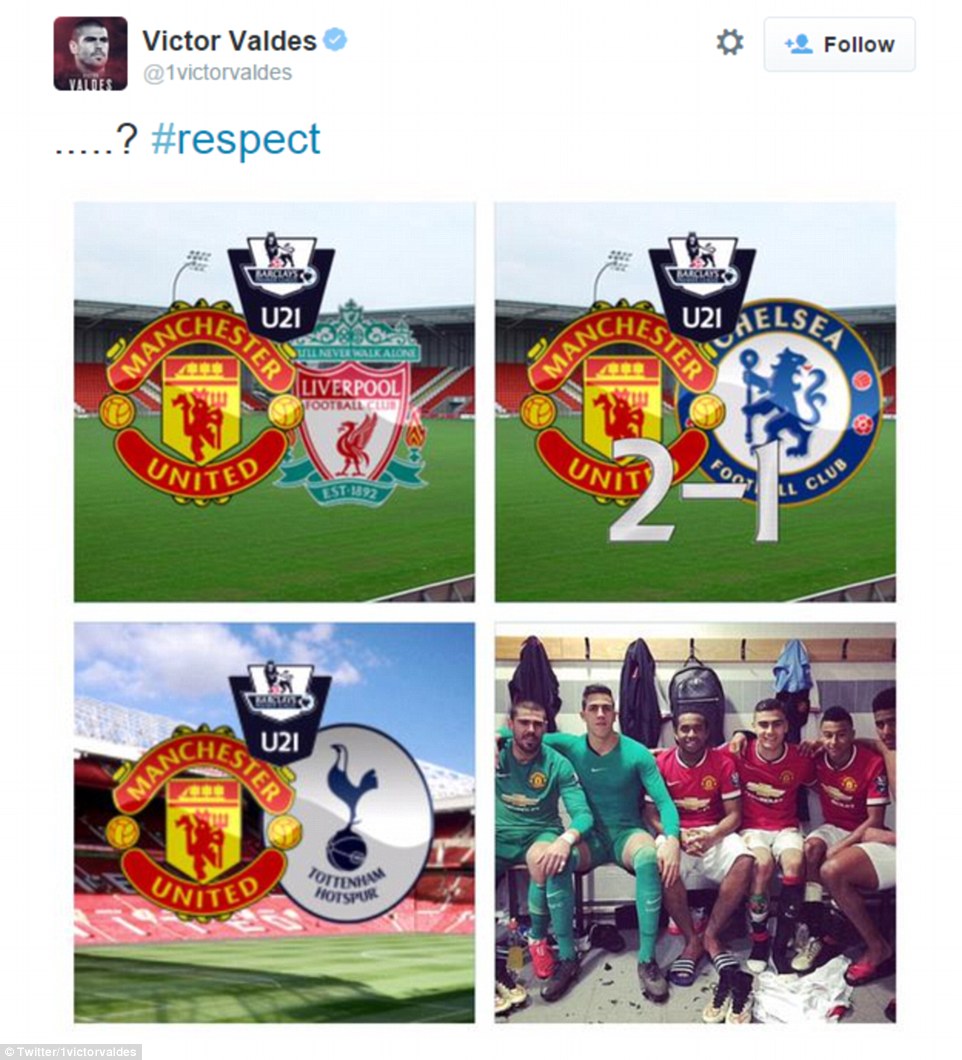962x1060 pixels.
Task: Open the dressing room team photo
Action: 694,822
